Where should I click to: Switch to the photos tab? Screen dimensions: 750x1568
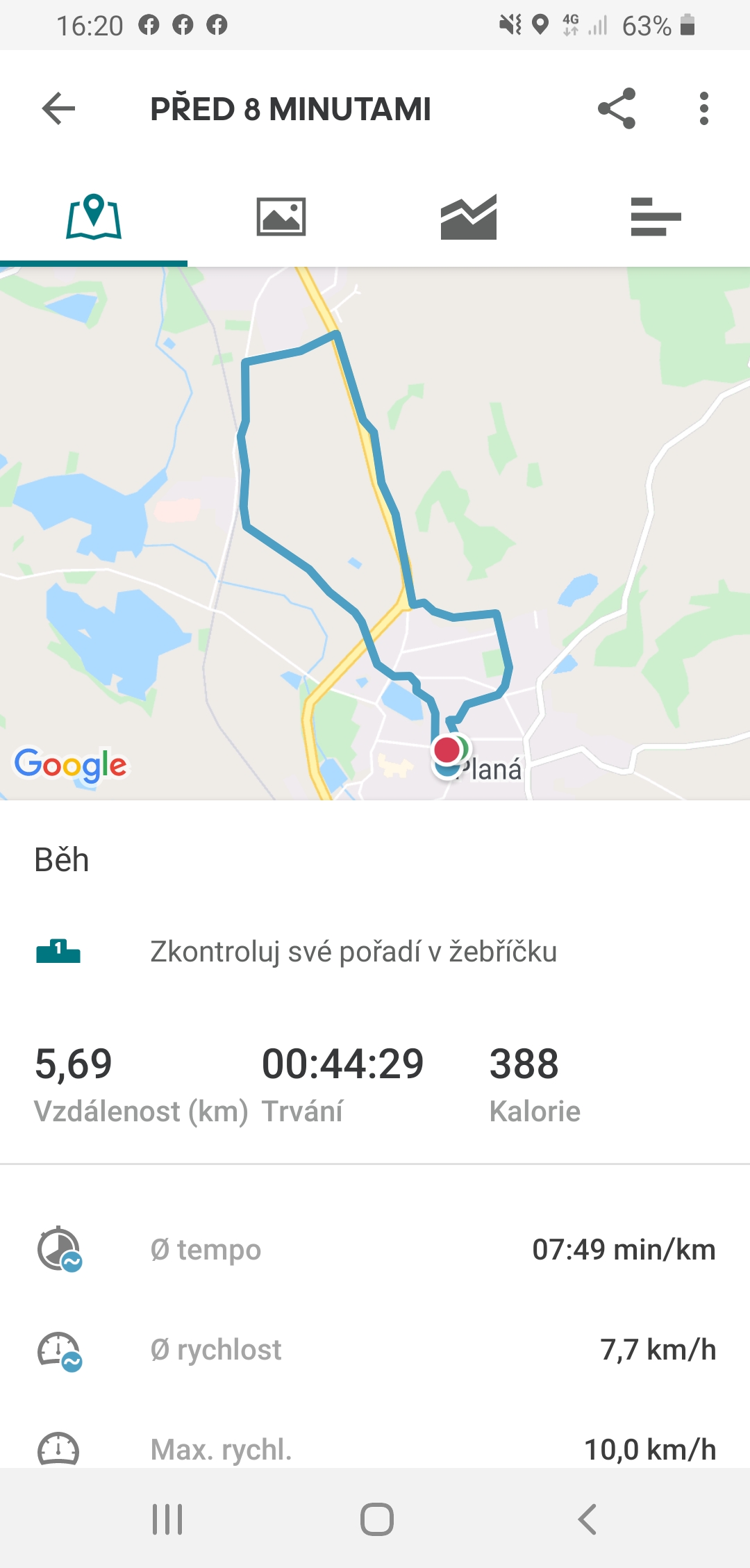281,217
